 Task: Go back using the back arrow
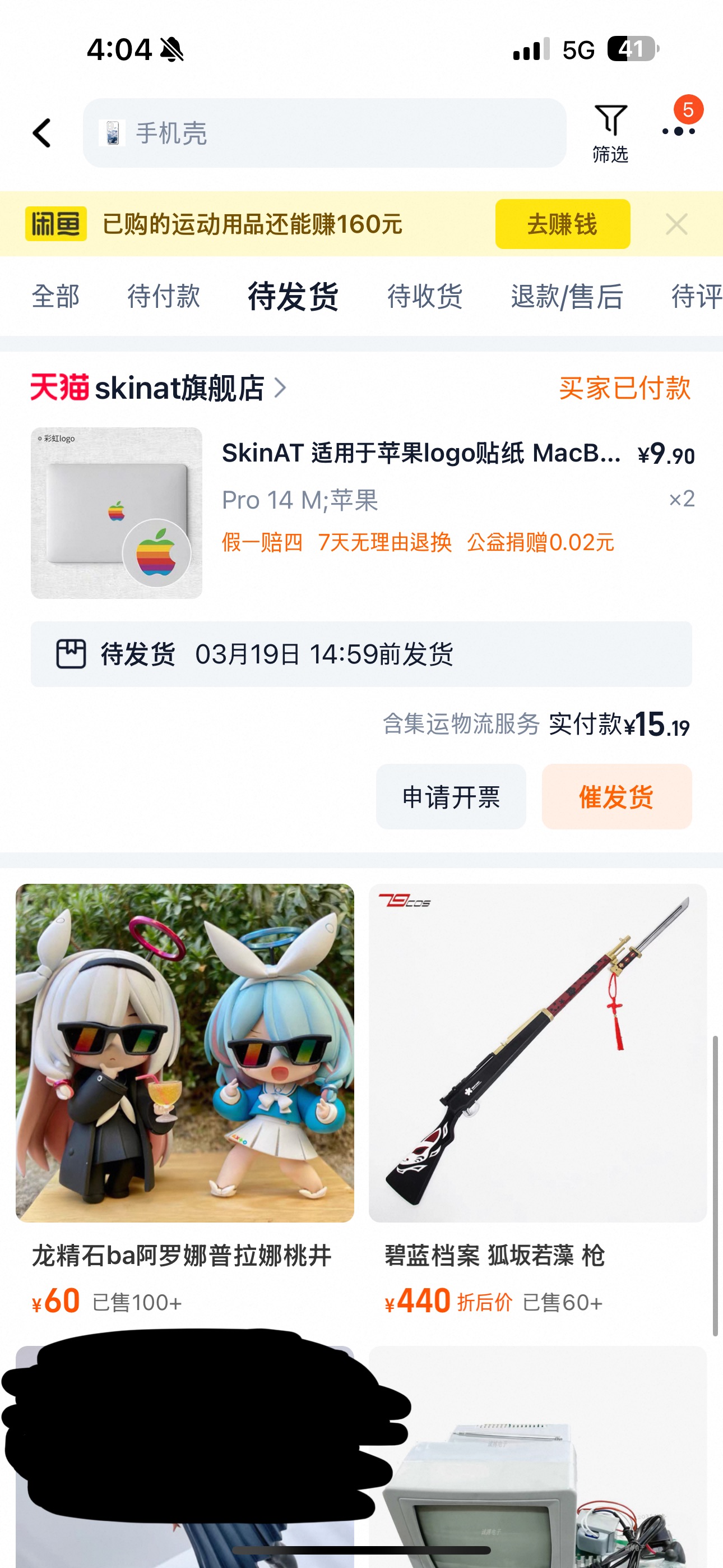pos(41,133)
